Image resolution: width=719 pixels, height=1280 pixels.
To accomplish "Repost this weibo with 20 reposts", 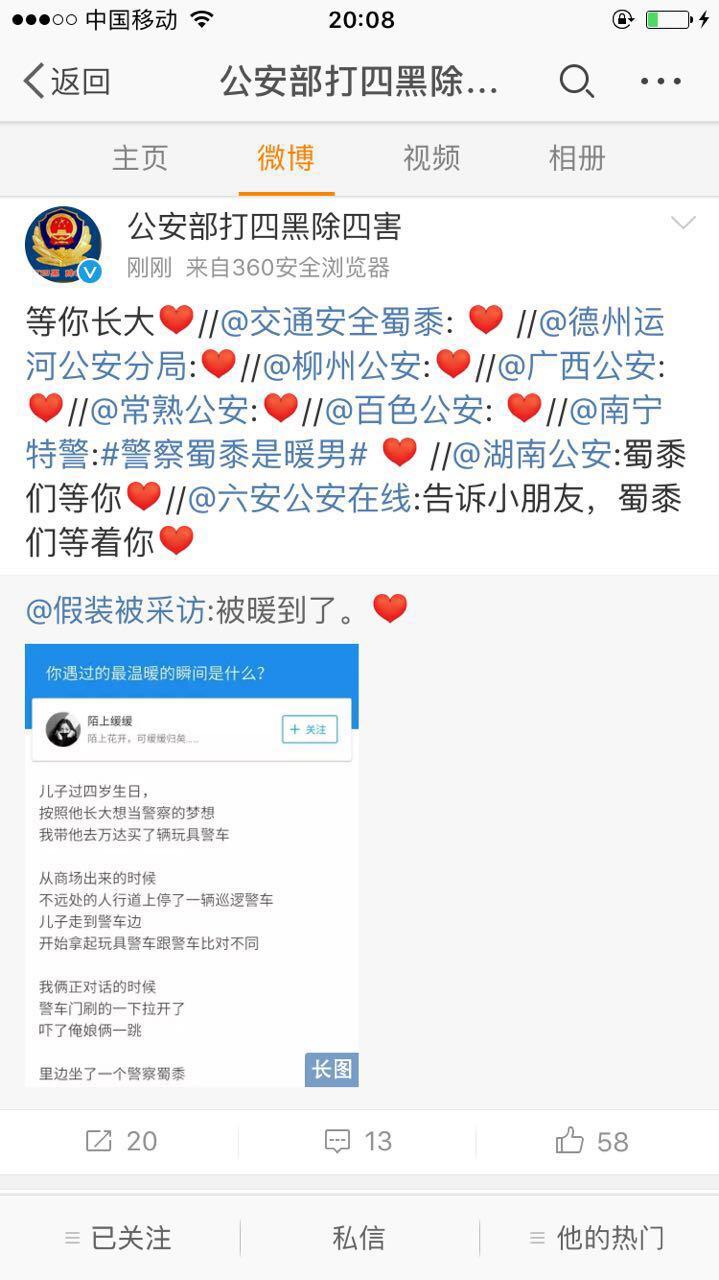I will (x=121, y=1141).
